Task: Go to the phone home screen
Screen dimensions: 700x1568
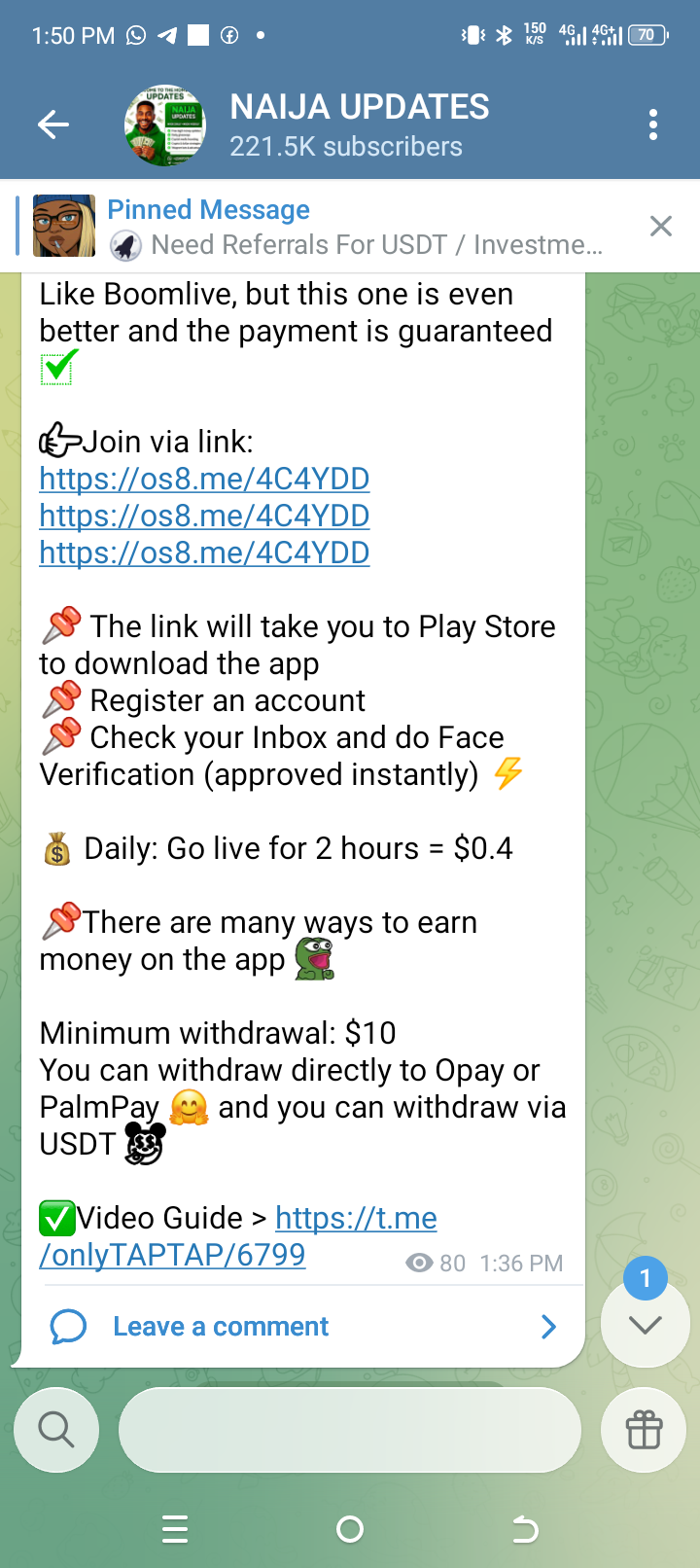Action: click(x=350, y=1530)
